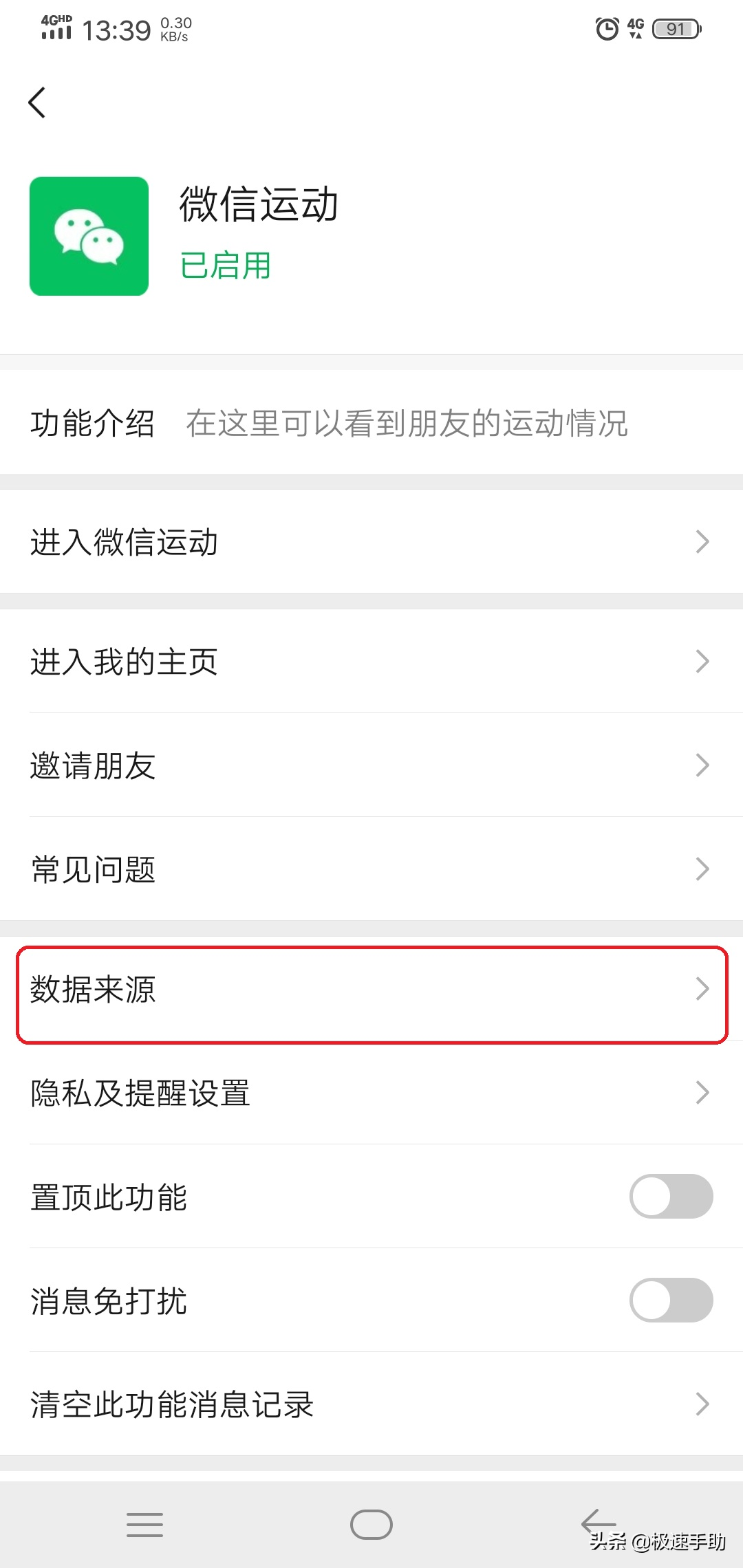The height and width of the screenshot is (1568, 743).
Task: Open 进入我的主页
Action: point(371,662)
